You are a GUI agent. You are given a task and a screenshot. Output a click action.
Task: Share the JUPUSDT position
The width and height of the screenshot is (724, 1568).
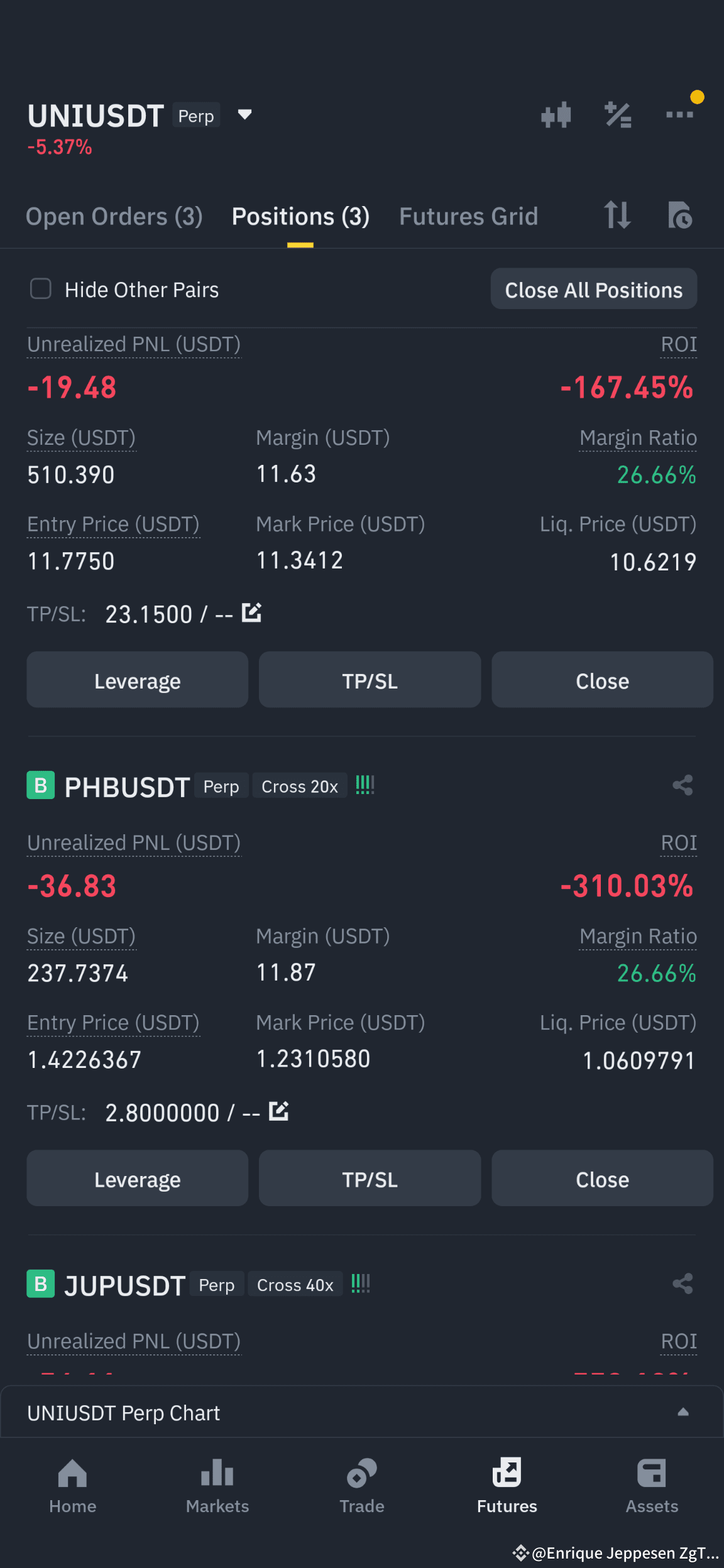(x=683, y=1283)
